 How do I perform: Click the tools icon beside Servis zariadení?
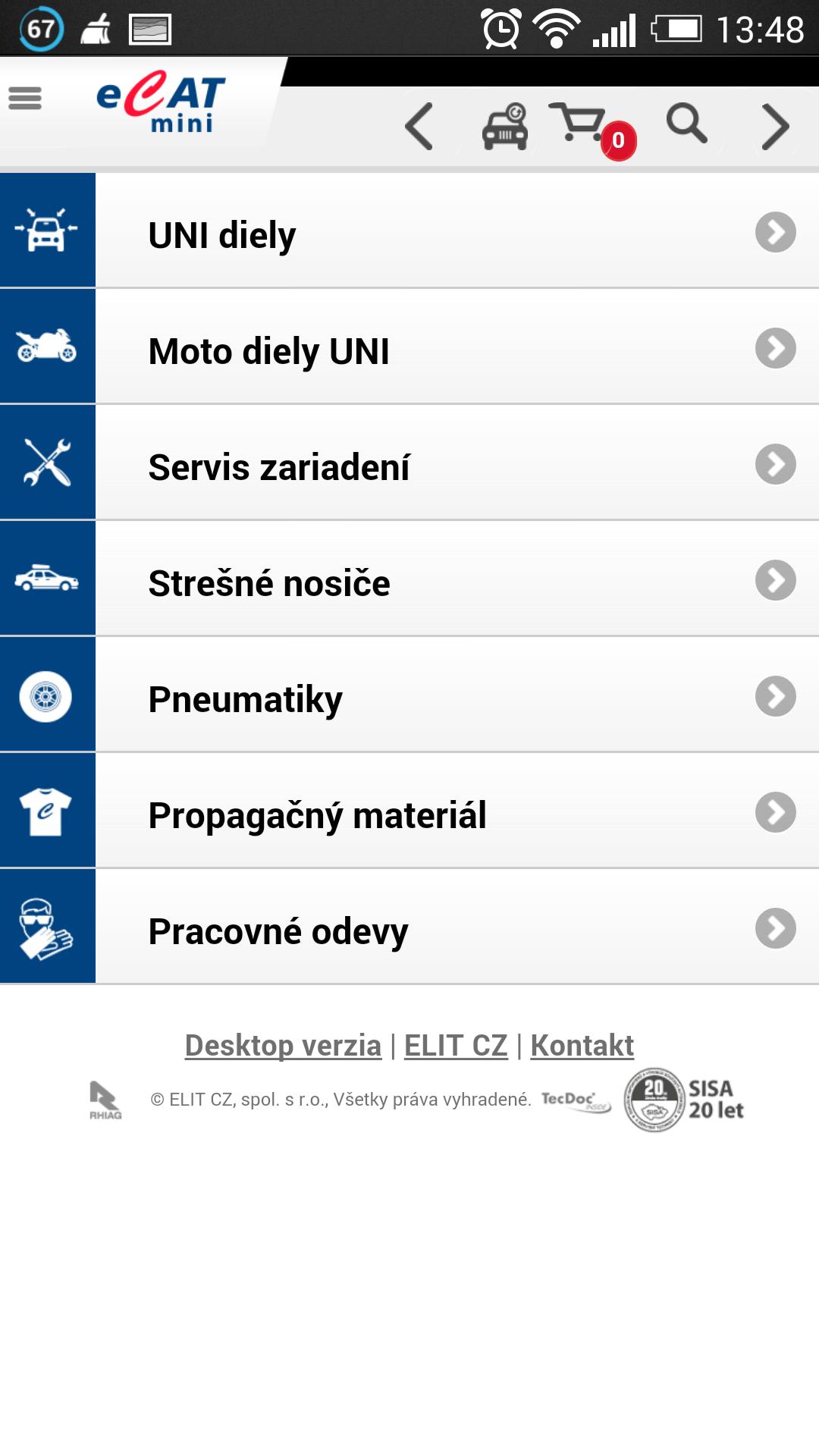[47, 463]
